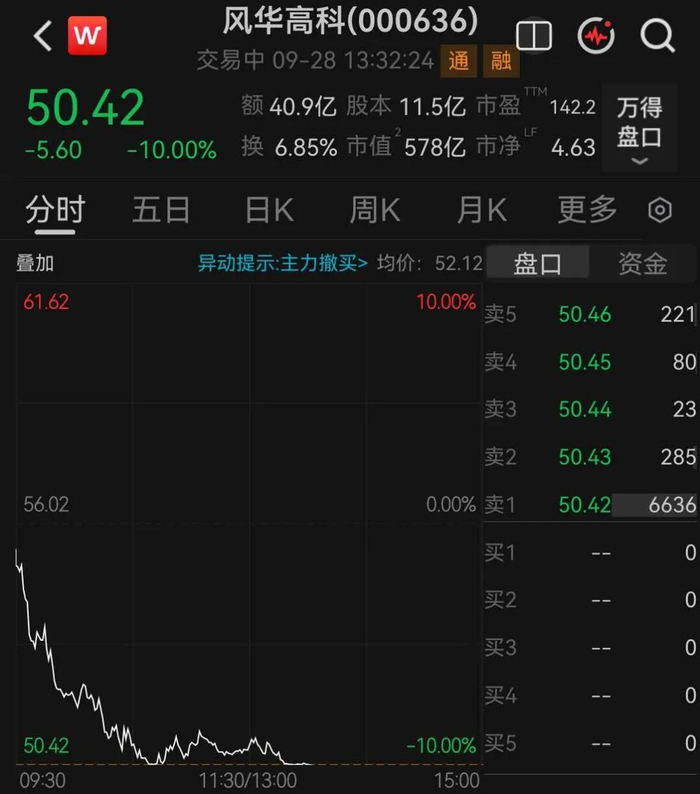Open stock search magnifier

657,36
